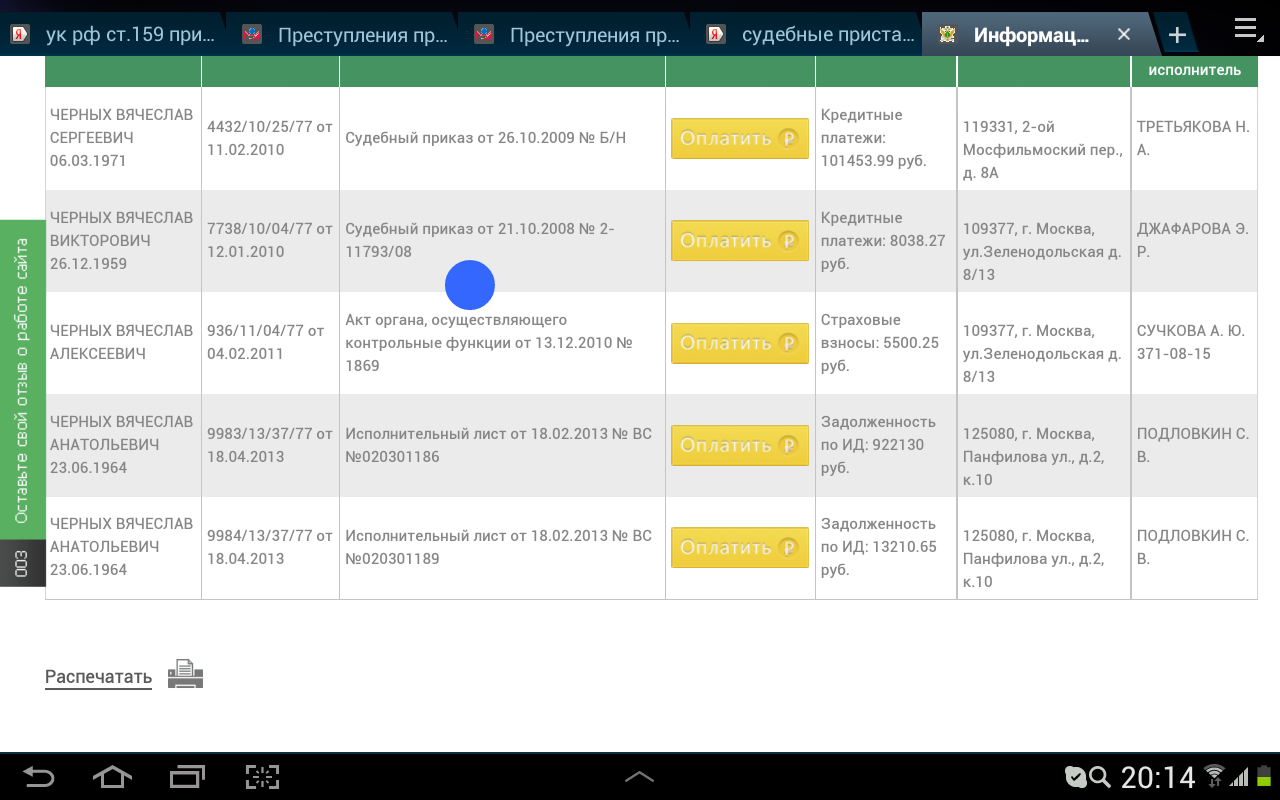Open a new browser tab

tap(1177, 35)
